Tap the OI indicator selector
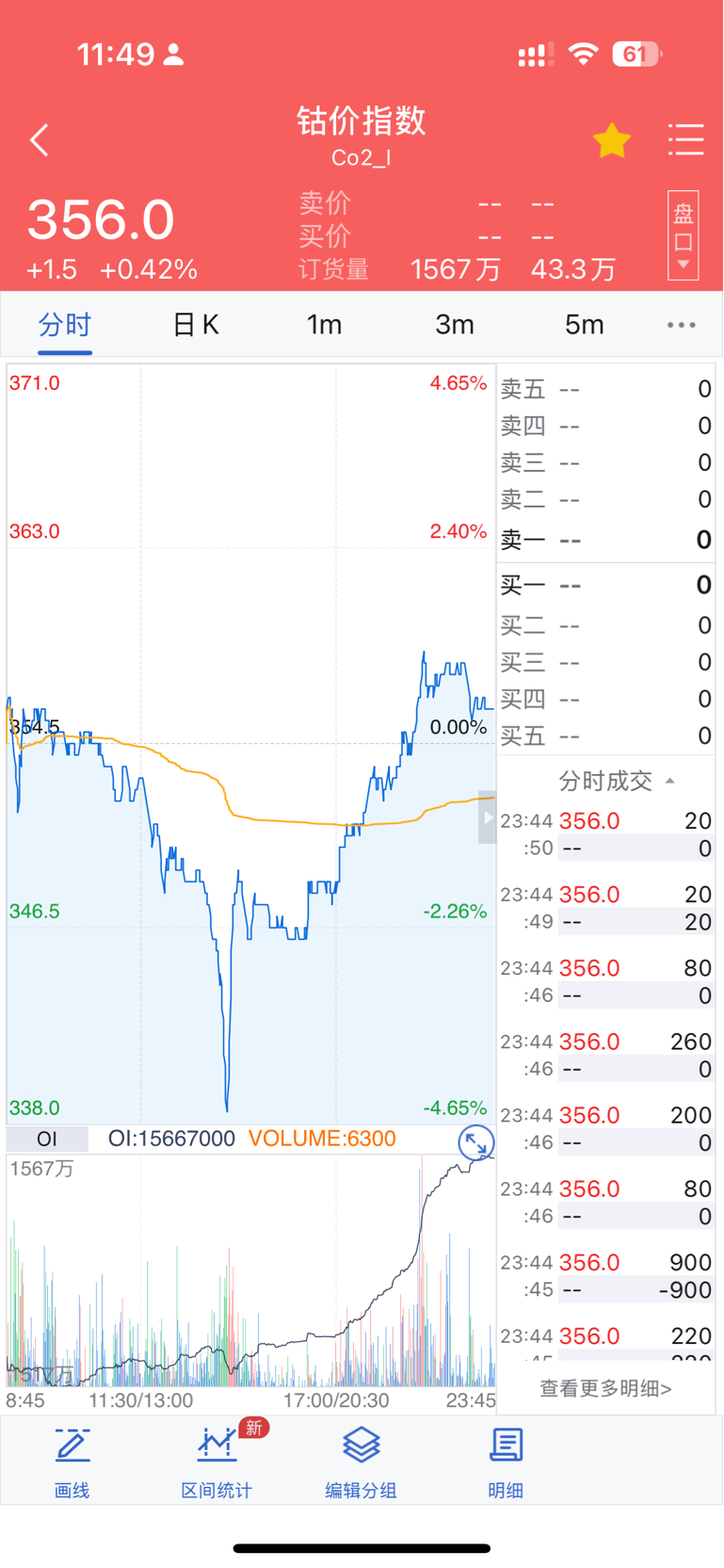 pos(47,1139)
